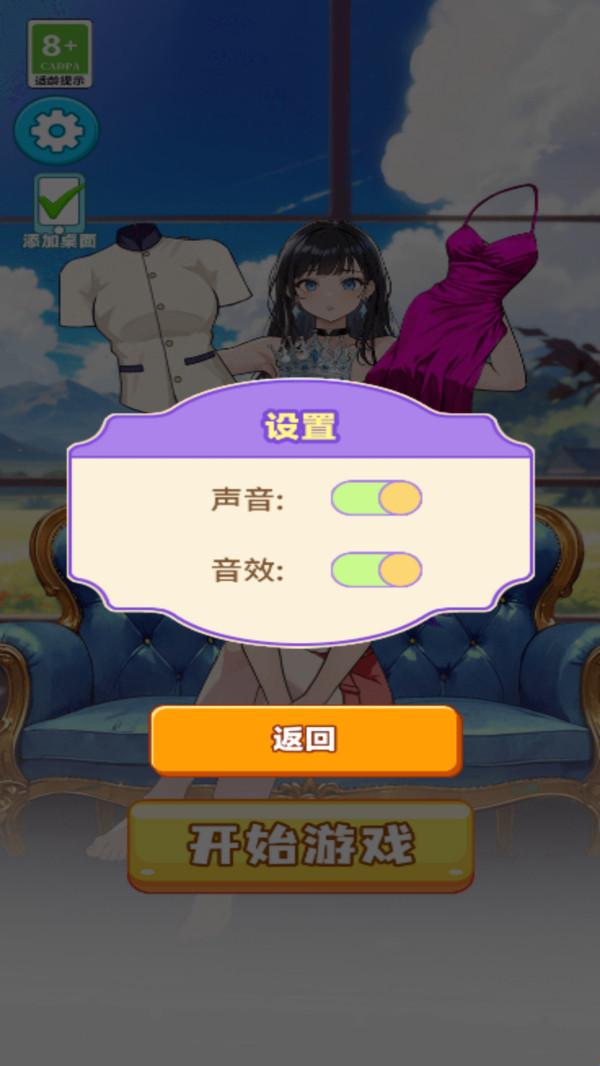Open the settings gear icon
The width and height of the screenshot is (600, 1066).
56,131
